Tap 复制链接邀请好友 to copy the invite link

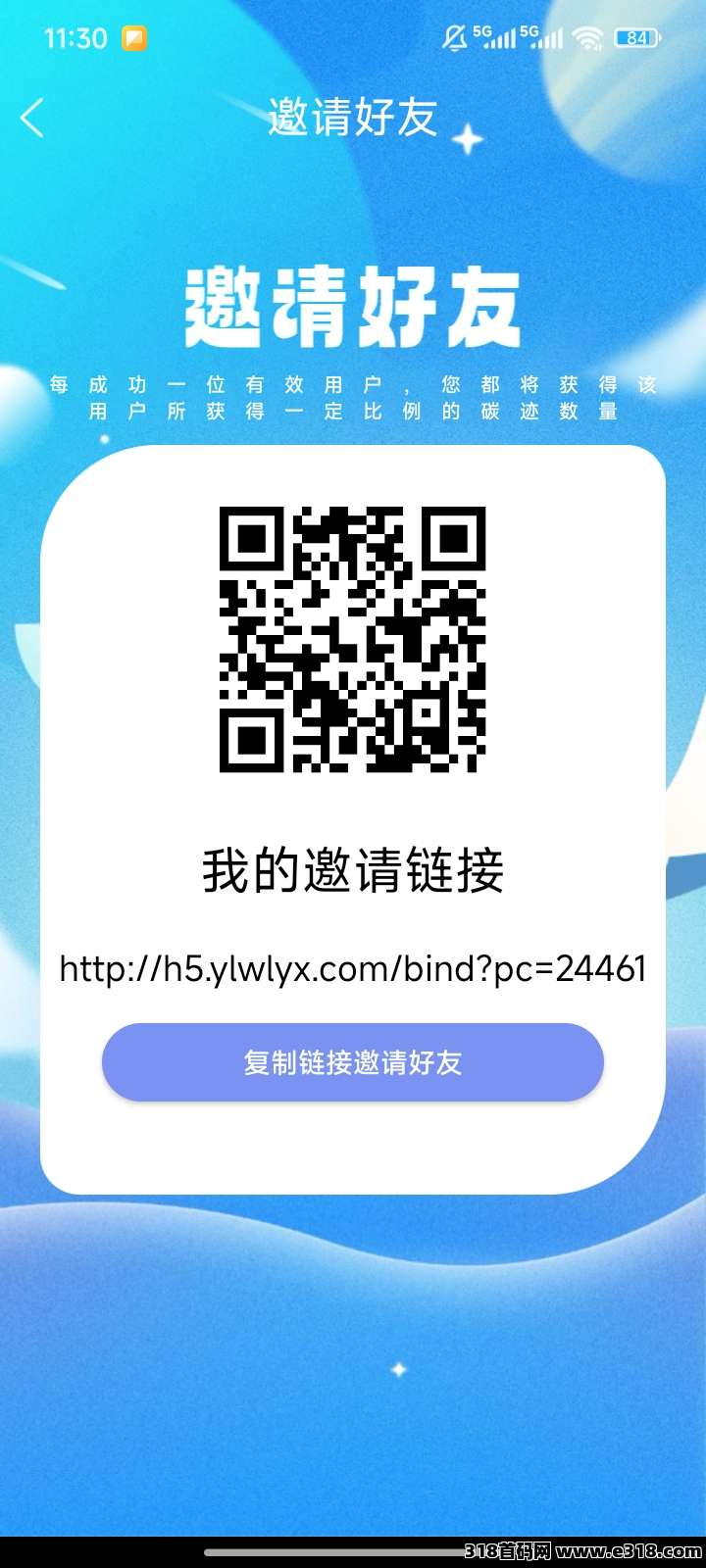352,1062
